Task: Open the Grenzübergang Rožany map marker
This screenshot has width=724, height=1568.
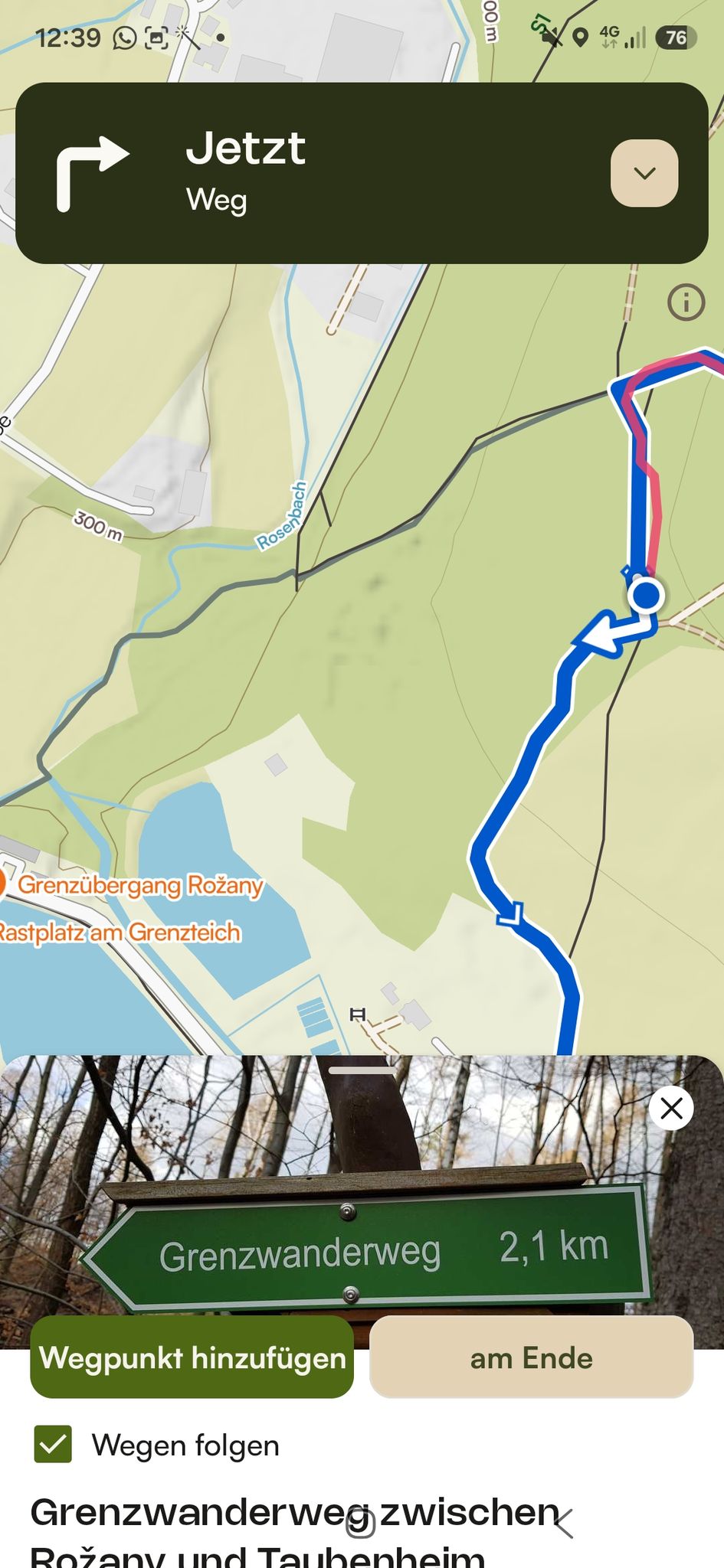Action: coord(2,884)
